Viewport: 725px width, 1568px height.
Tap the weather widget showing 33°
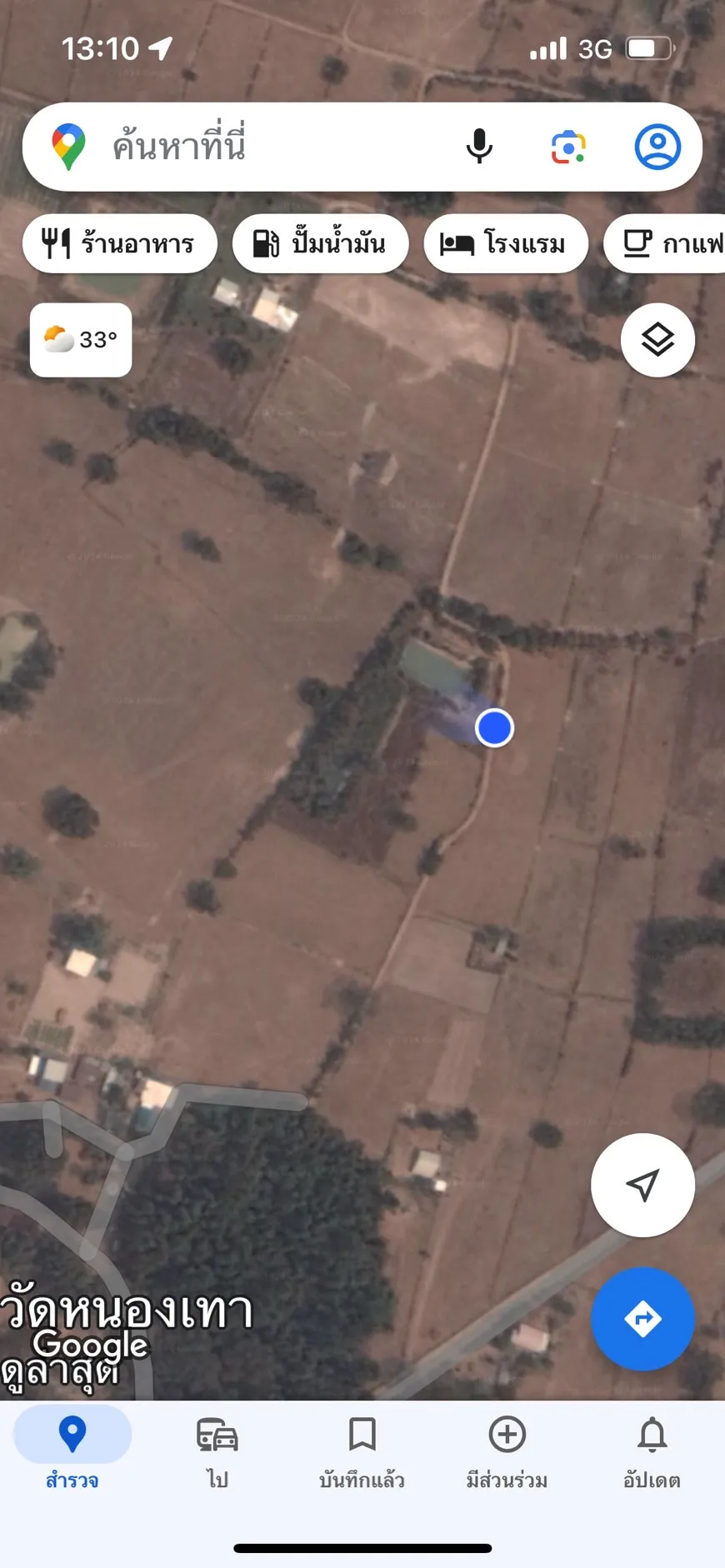[x=80, y=340]
